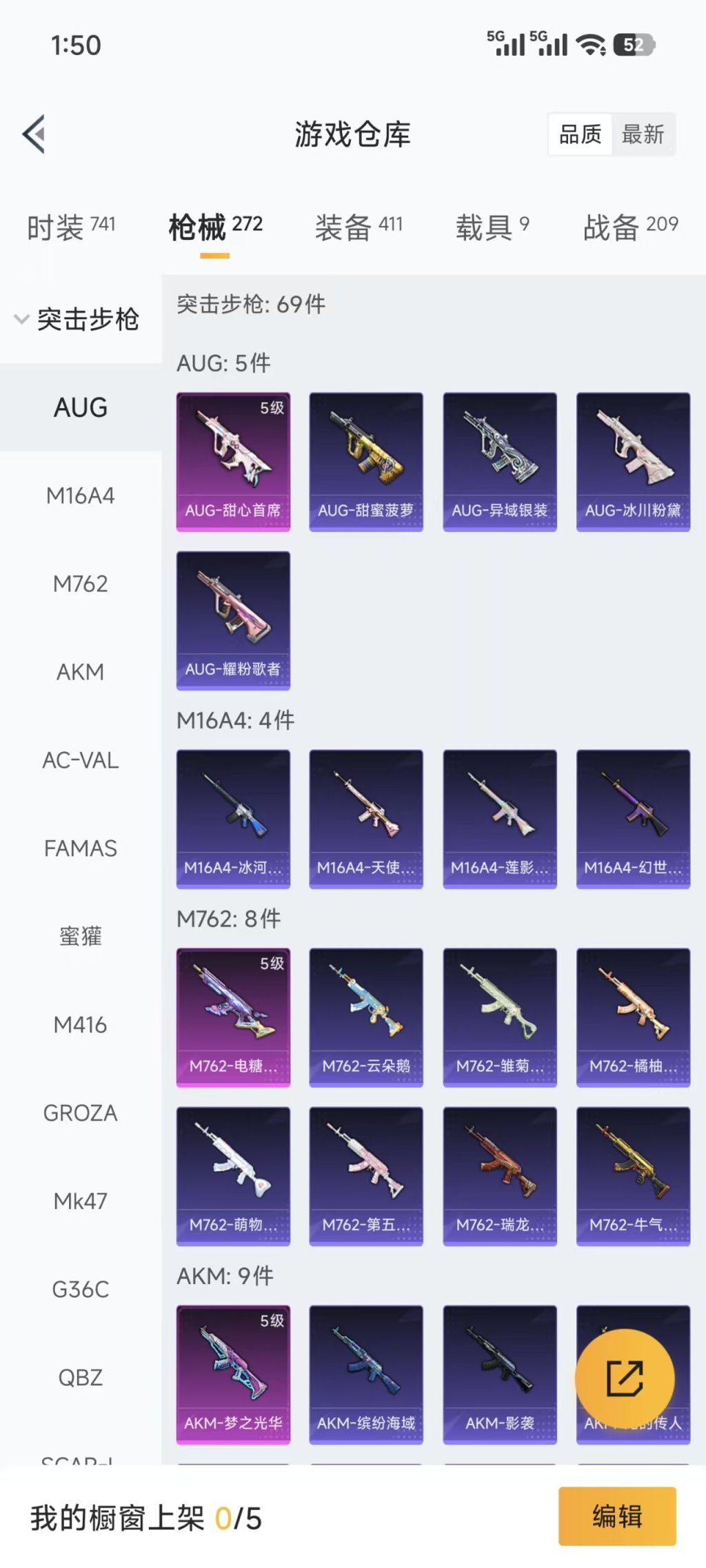Open the AKM-影袭 skin

[x=500, y=1374]
